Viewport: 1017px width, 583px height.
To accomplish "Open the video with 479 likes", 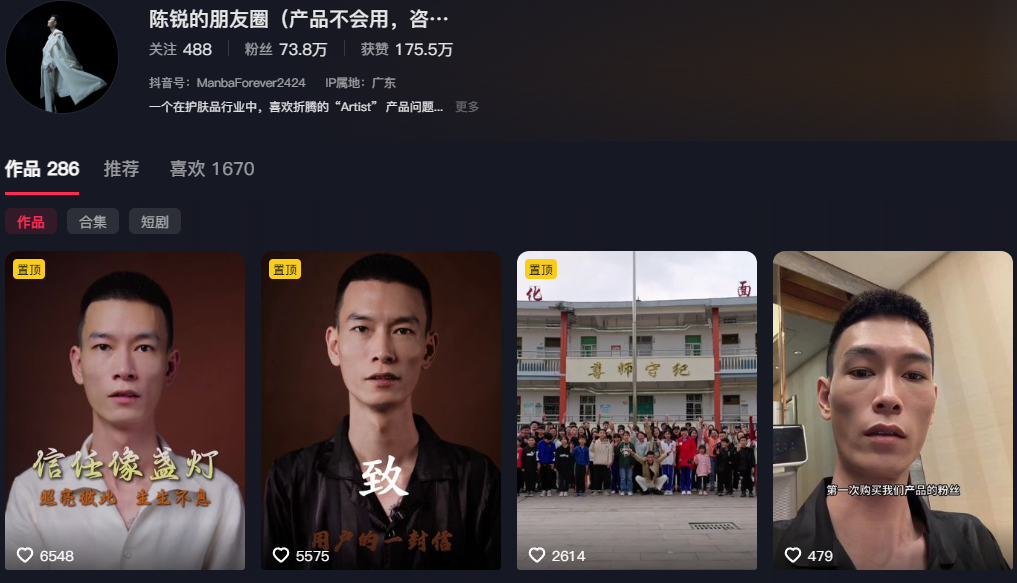I will [893, 410].
